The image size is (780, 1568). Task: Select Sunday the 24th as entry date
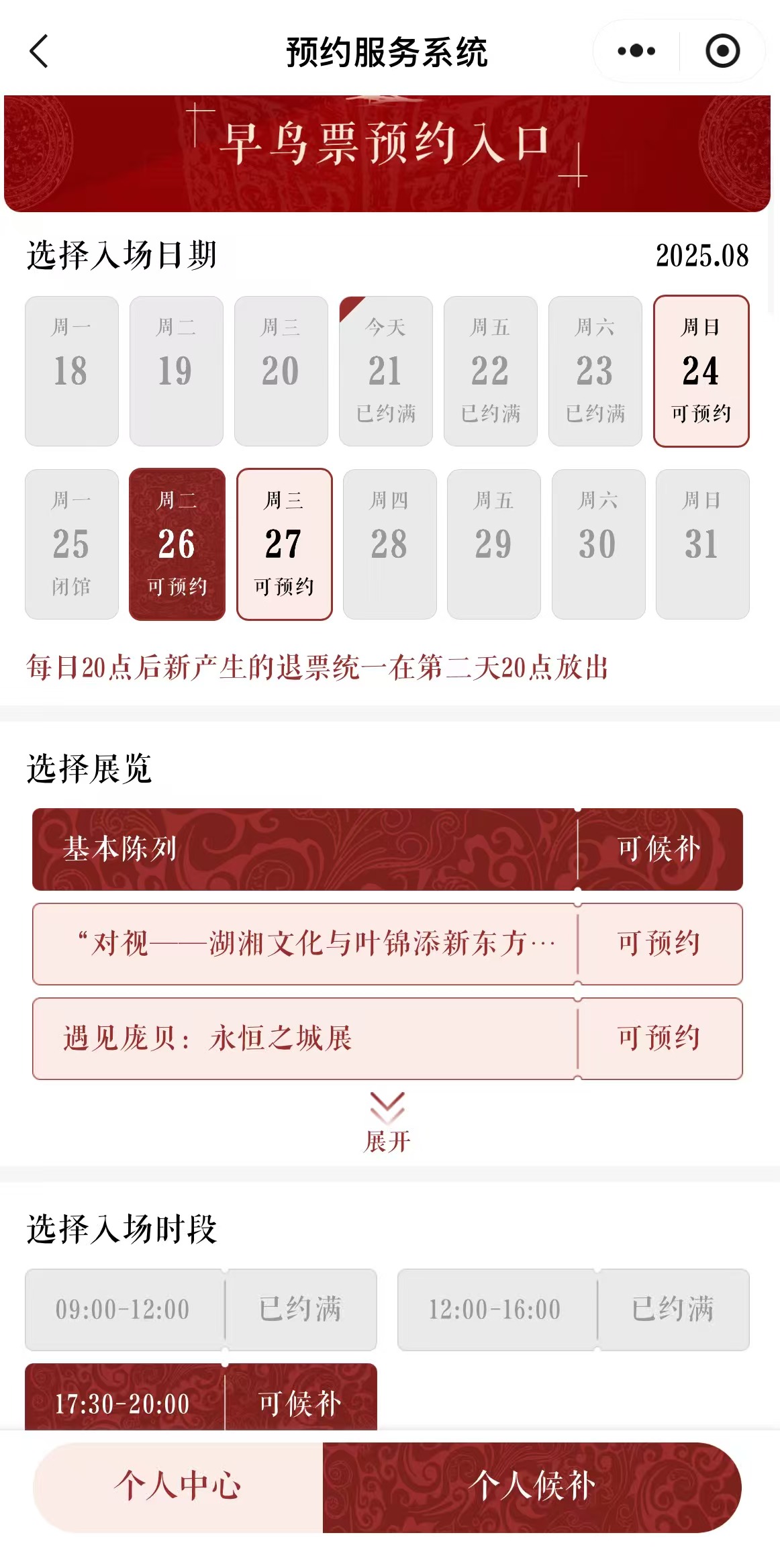701,371
